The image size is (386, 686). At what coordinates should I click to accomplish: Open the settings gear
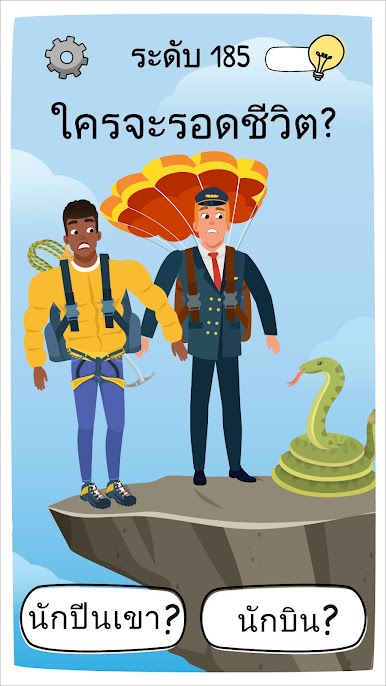pos(67,57)
